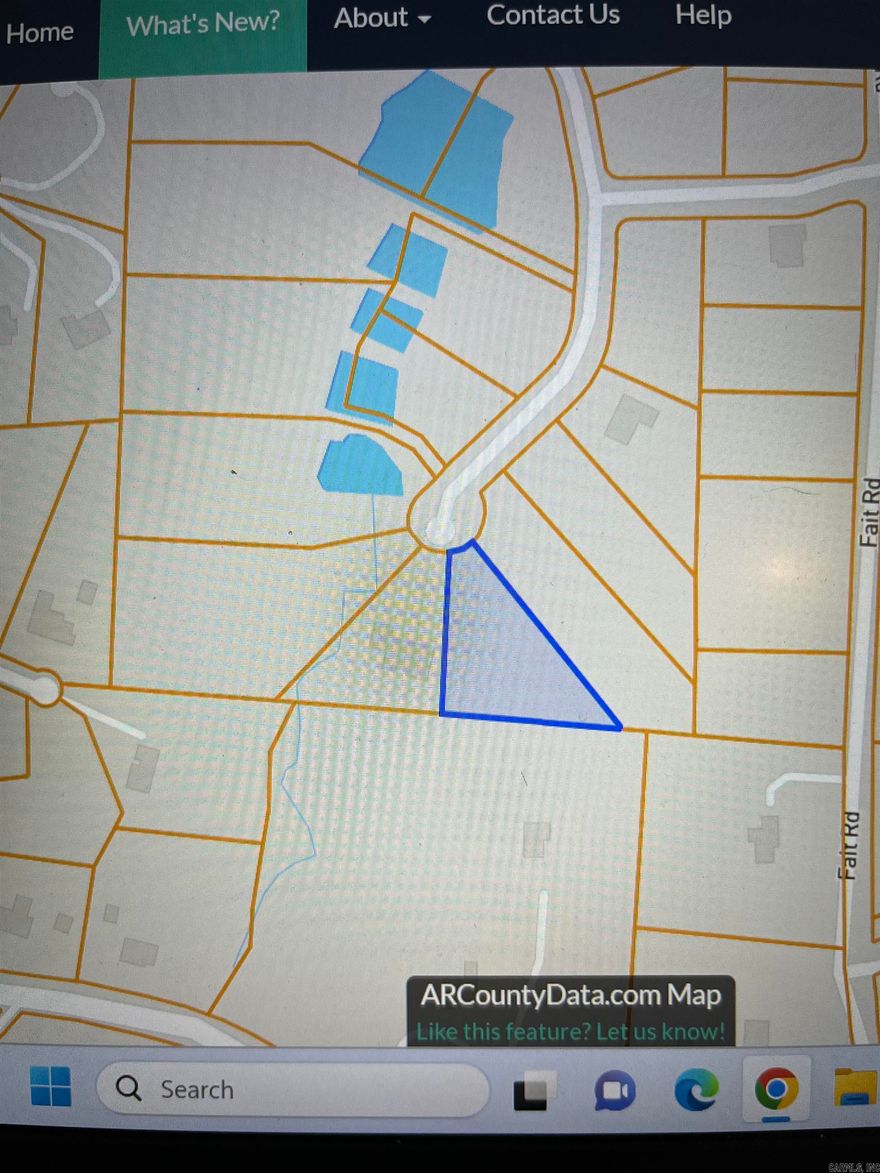Screen dimensions: 880x1173
Task: Select the Home menu item
Action: [38, 31]
